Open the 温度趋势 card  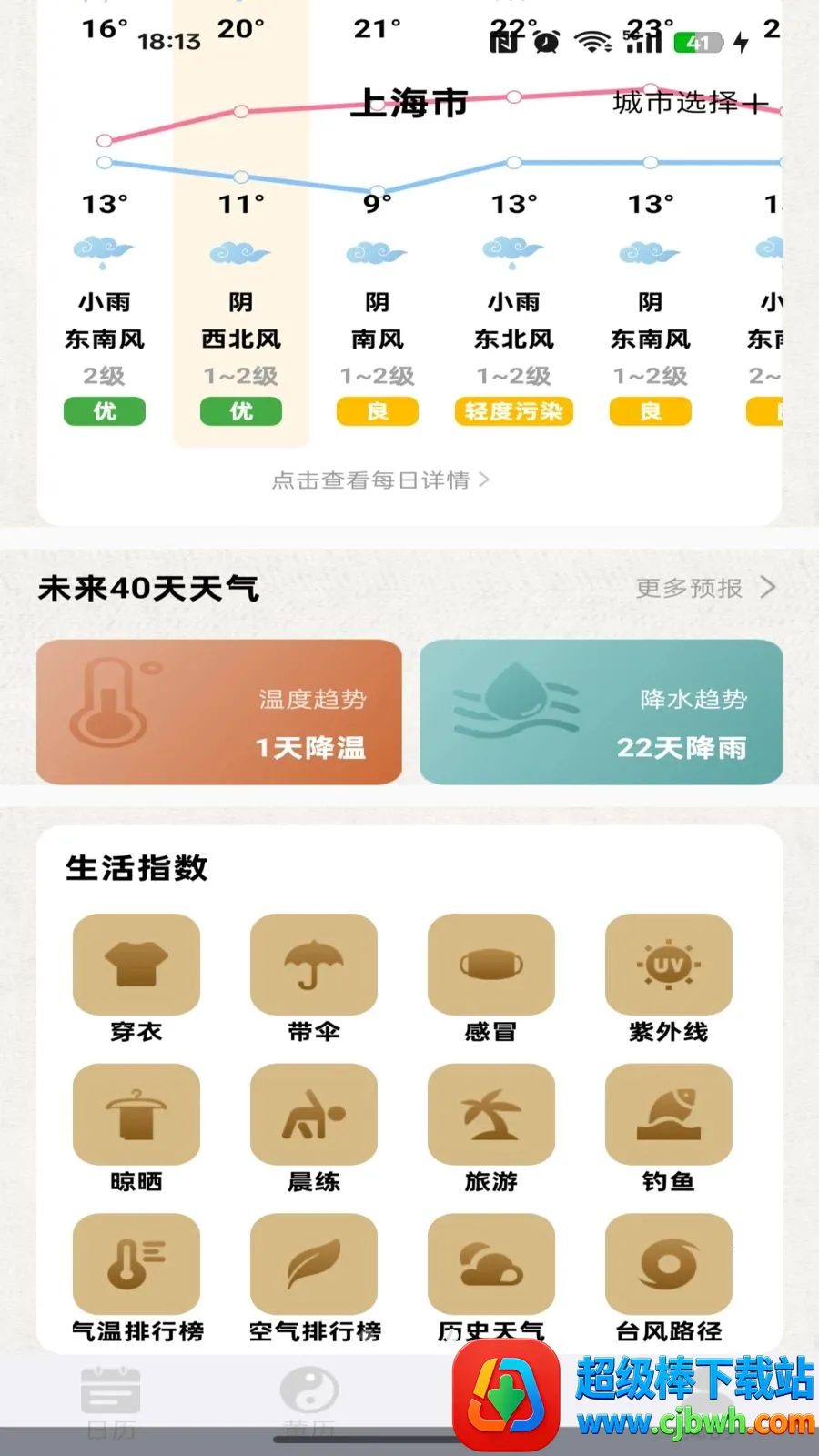pyautogui.click(x=219, y=712)
